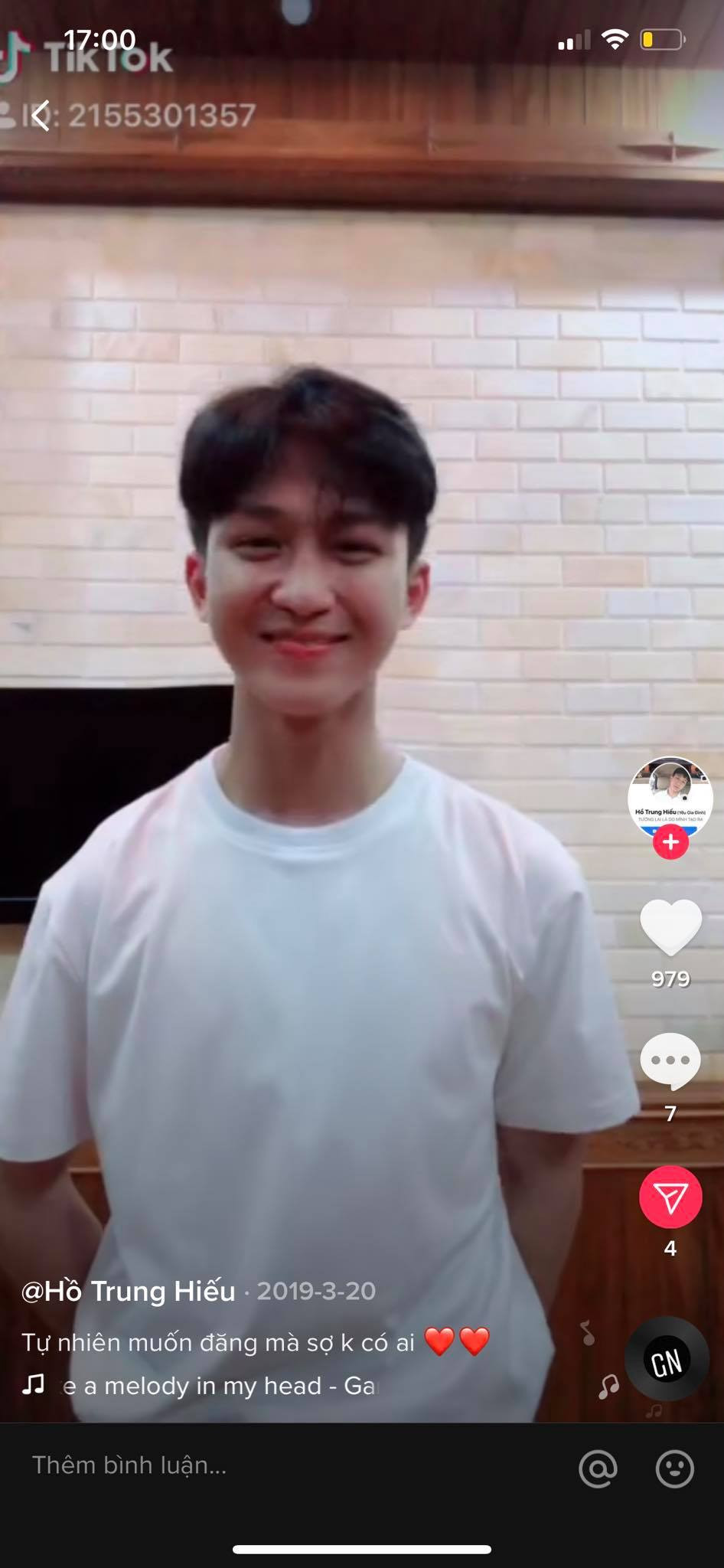Open the comments bubble
Image resolution: width=724 pixels, height=1568 pixels.
pyautogui.click(x=670, y=1061)
